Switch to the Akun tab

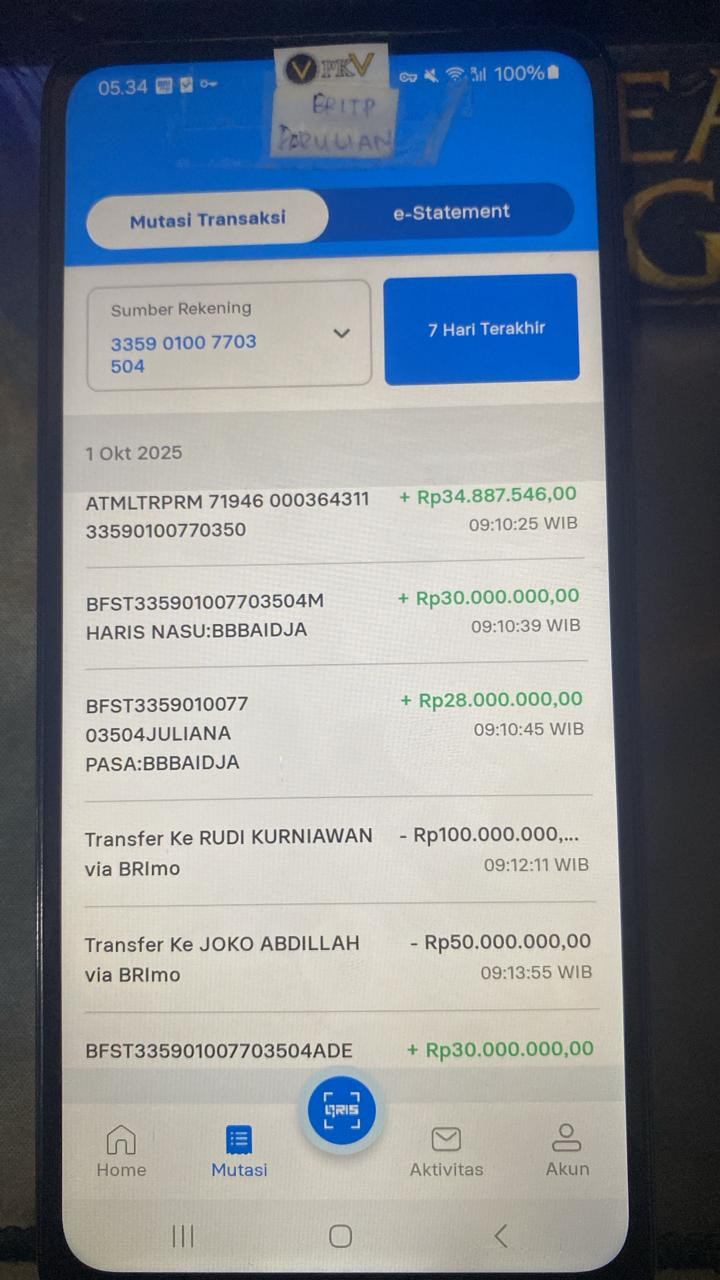point(567,1150)
